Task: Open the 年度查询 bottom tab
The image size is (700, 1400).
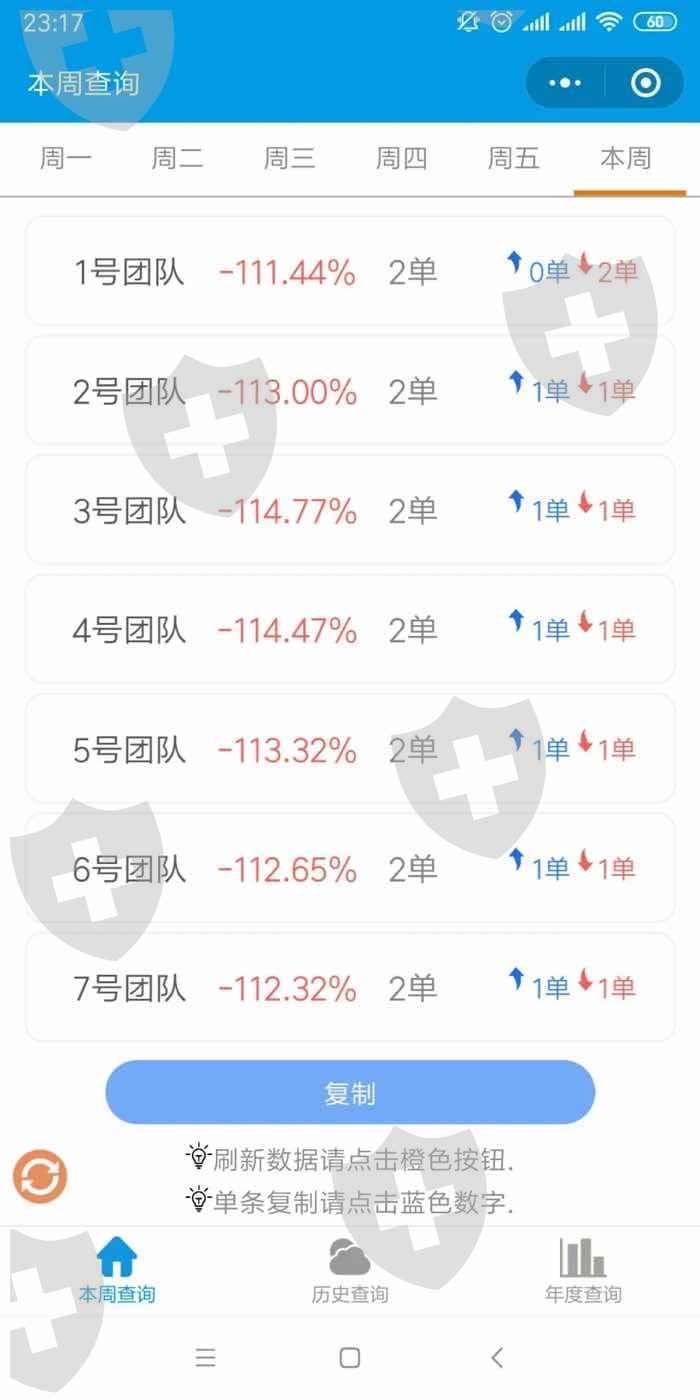Action: [x=583, y=1270]
